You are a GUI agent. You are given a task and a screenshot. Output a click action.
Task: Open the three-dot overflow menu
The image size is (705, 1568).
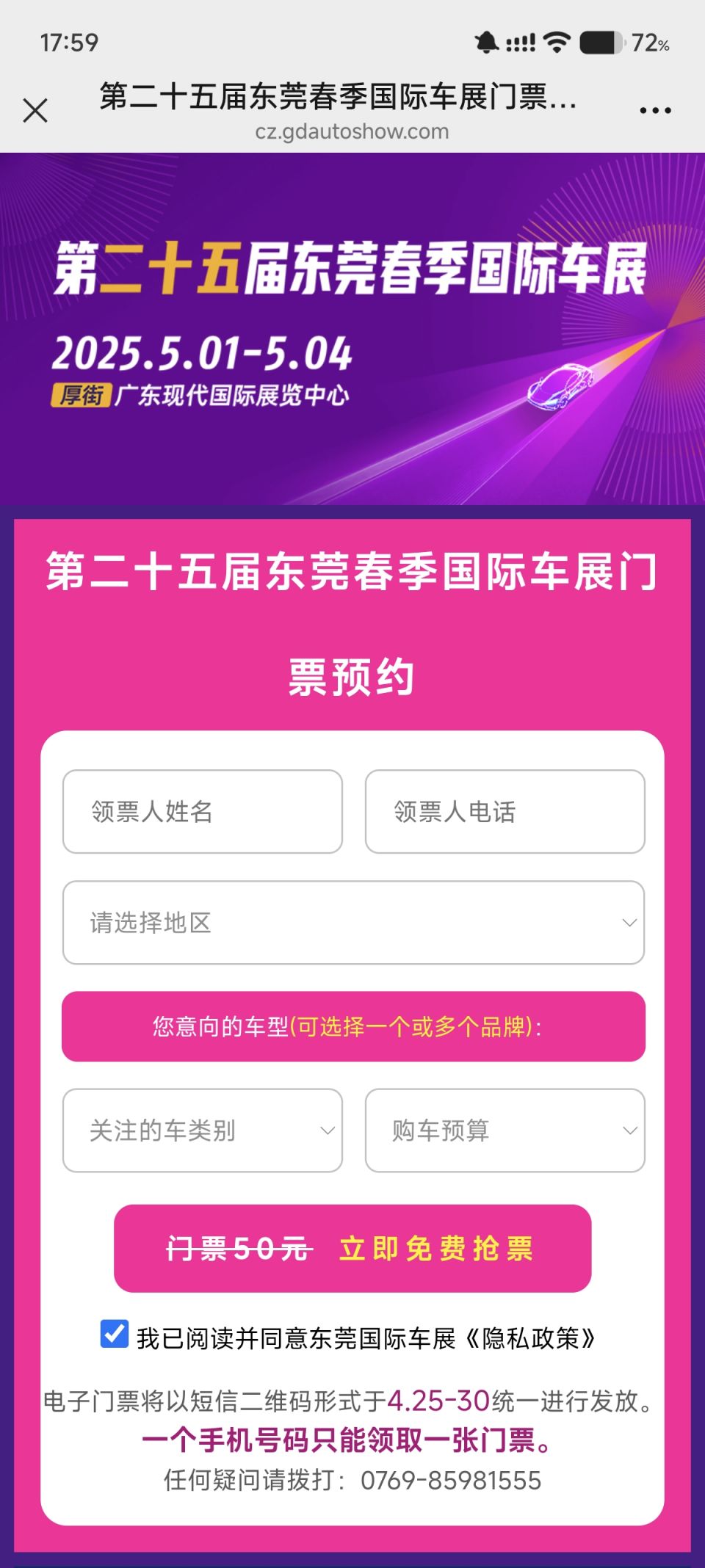click(655, 111)
